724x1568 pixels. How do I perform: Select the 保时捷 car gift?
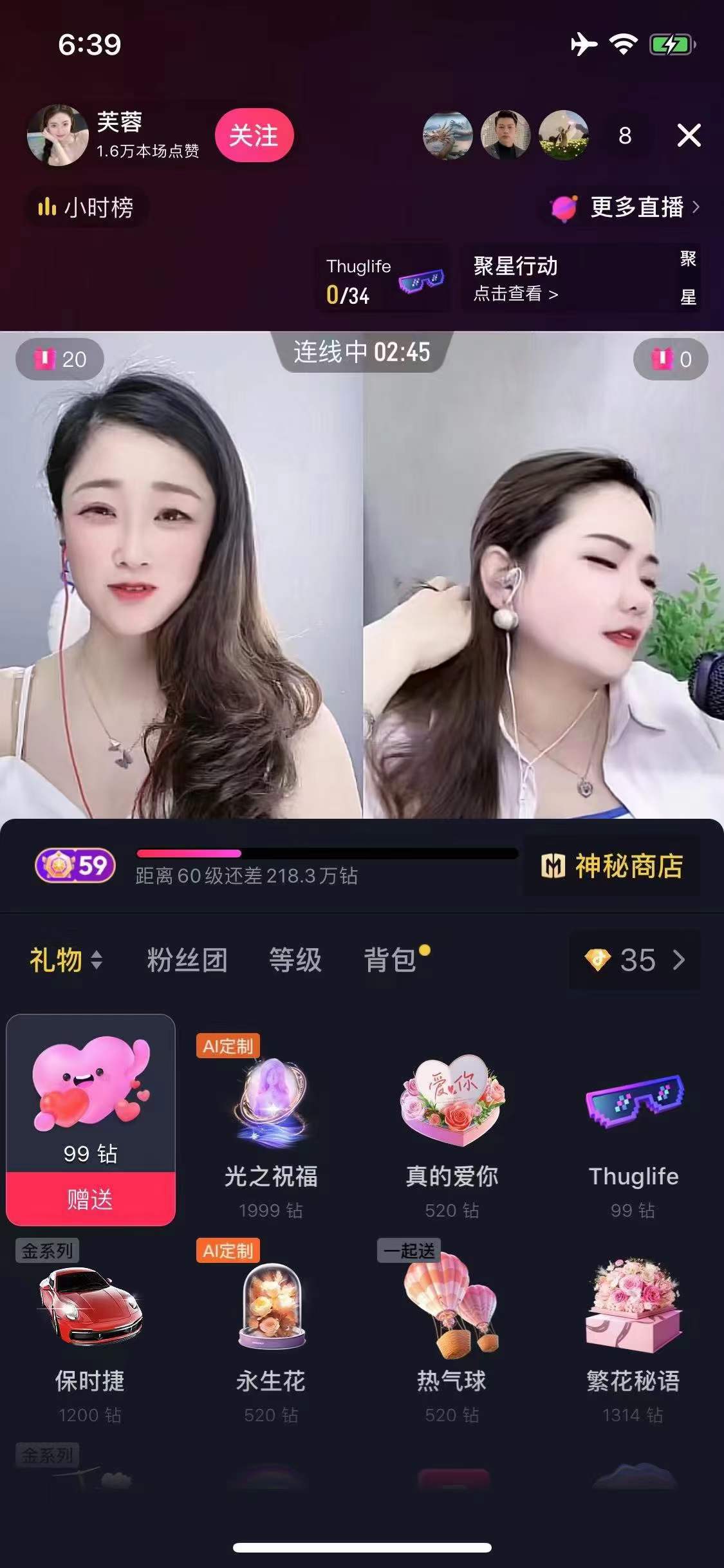[x=90, y=1332]
